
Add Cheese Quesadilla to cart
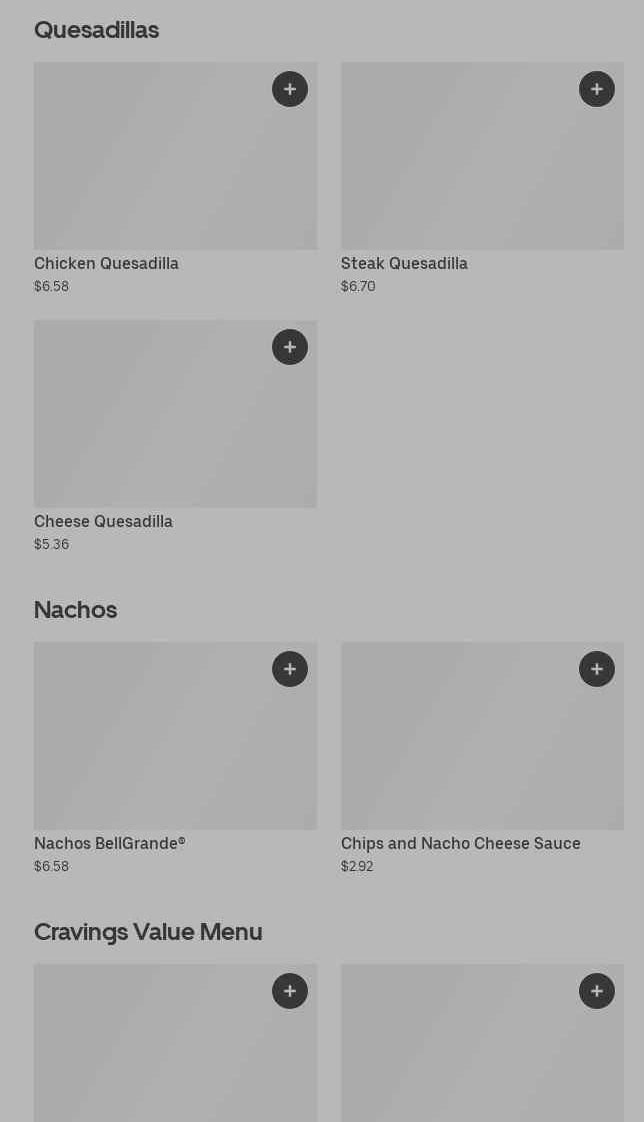point(290,347)
